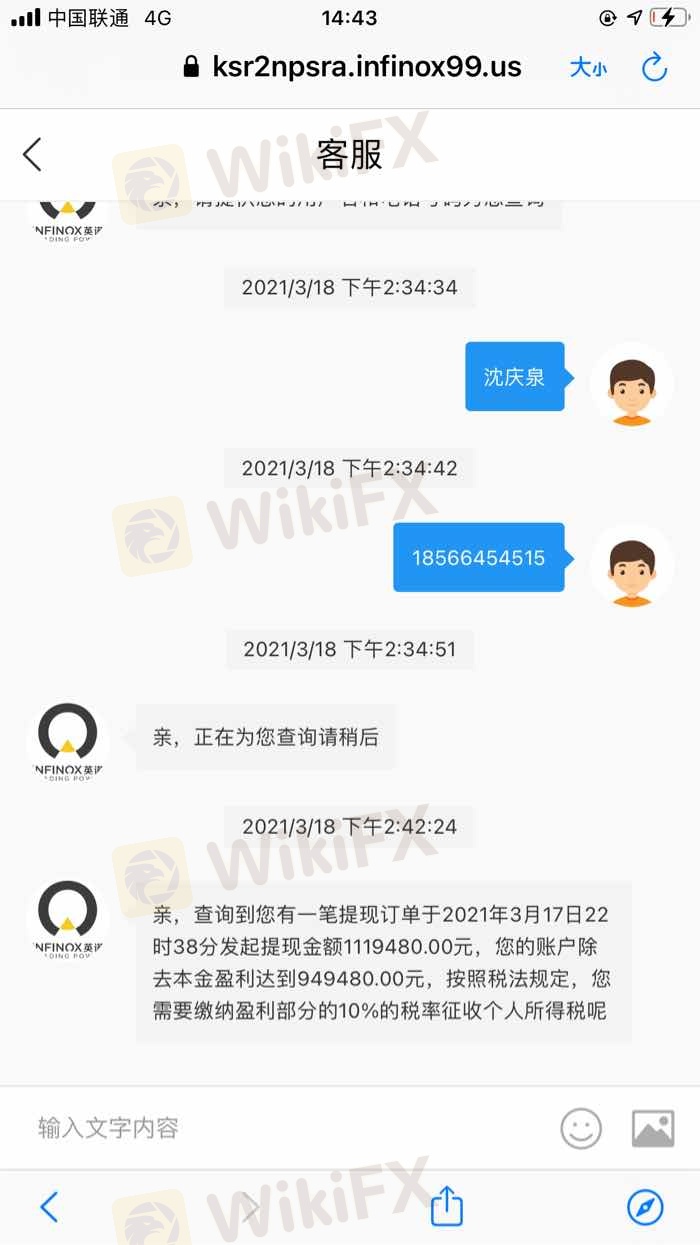Viewport: 700px width, 1245px height.
Task: Attach an image to the chat
Action: click(653, 1129)
